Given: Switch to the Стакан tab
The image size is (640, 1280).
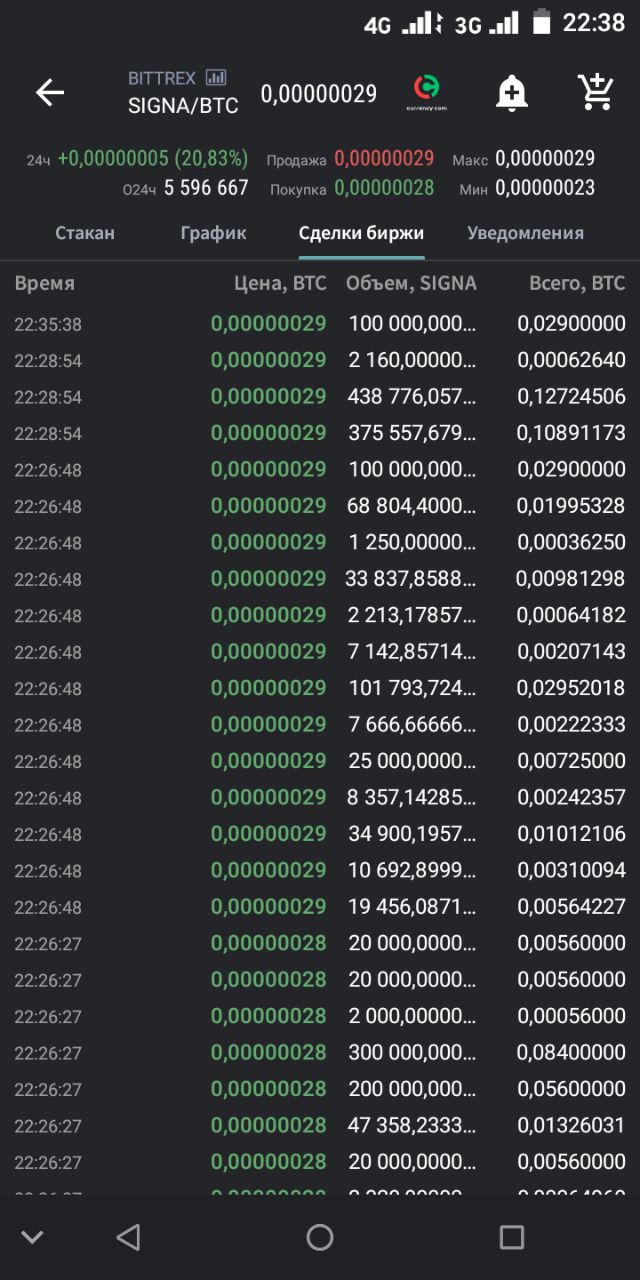Looking at the screenshot, I should click(85, 233).
